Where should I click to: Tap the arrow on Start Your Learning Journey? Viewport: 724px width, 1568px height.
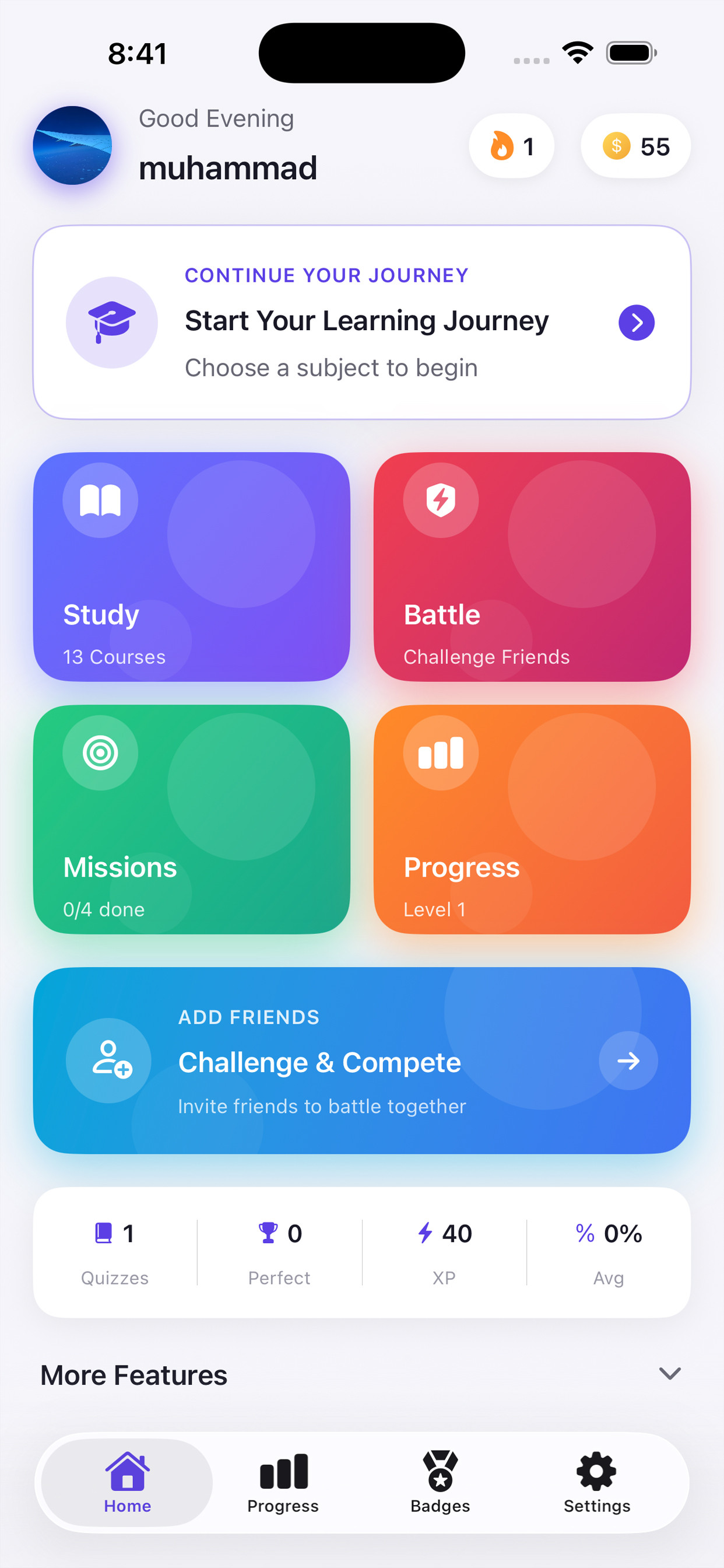pyautogui.click(x=637, y=322)
